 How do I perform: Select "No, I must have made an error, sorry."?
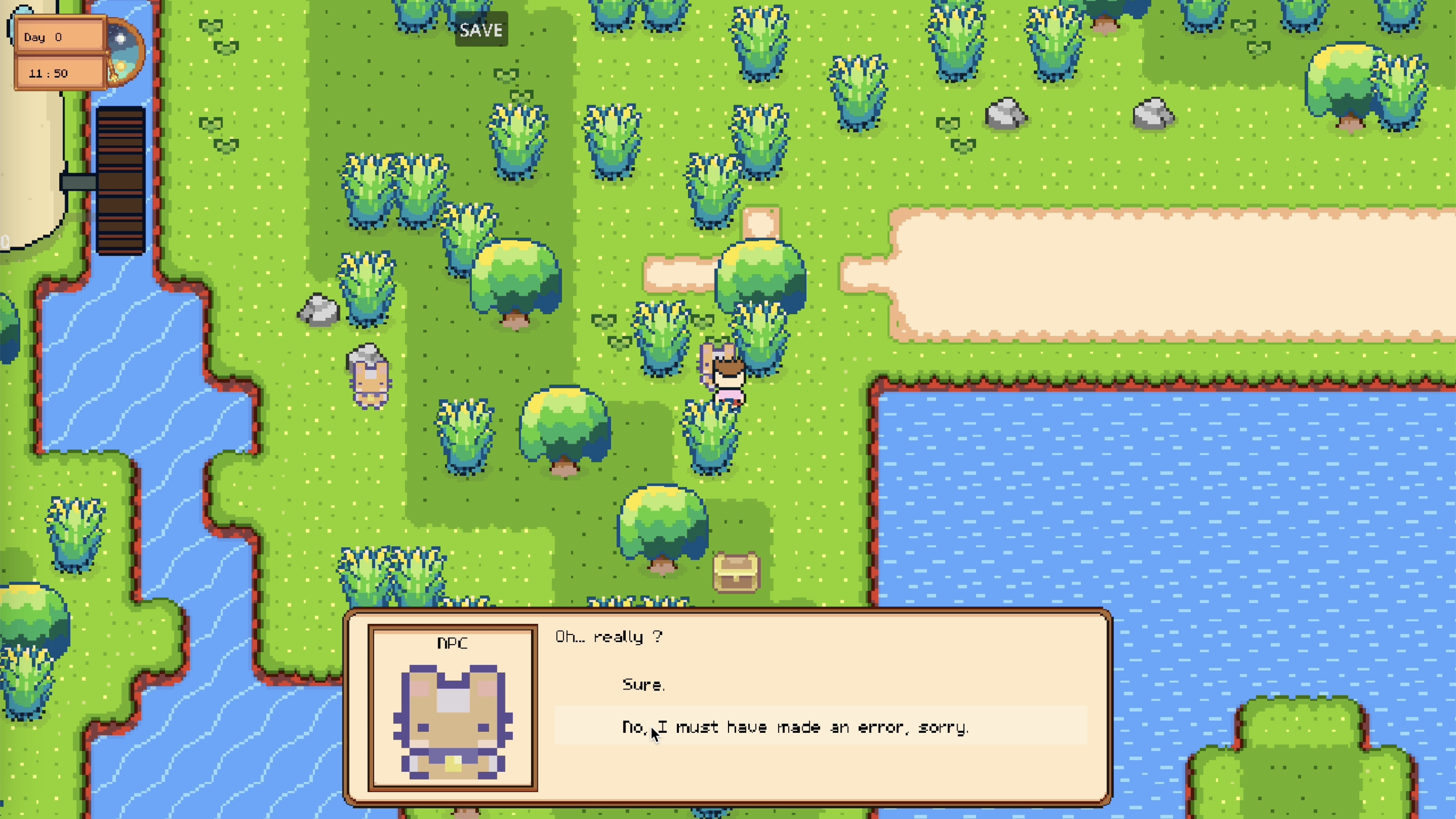click(x=795, y=727)
